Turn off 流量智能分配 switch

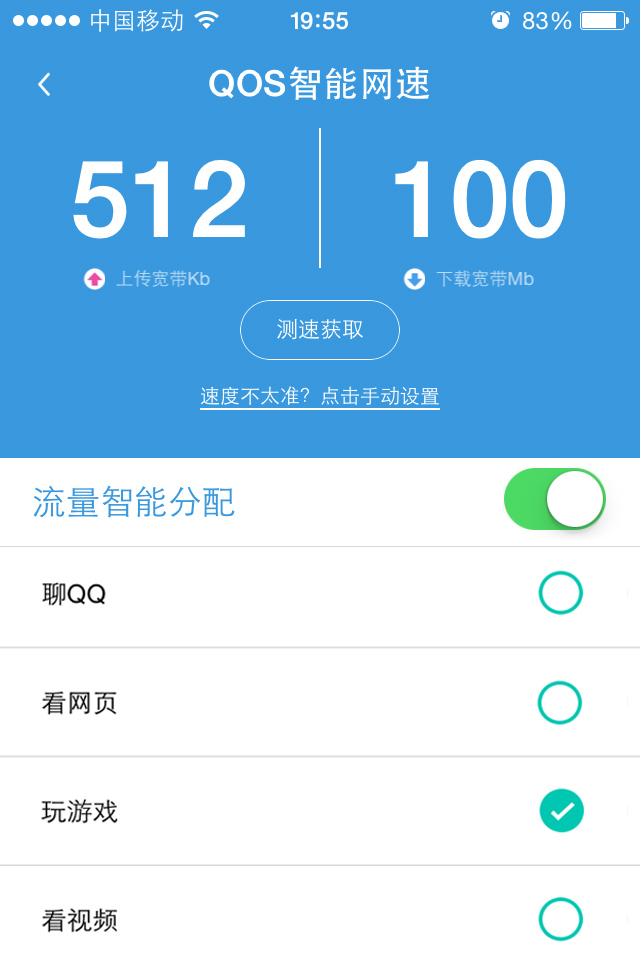point(555,500)
